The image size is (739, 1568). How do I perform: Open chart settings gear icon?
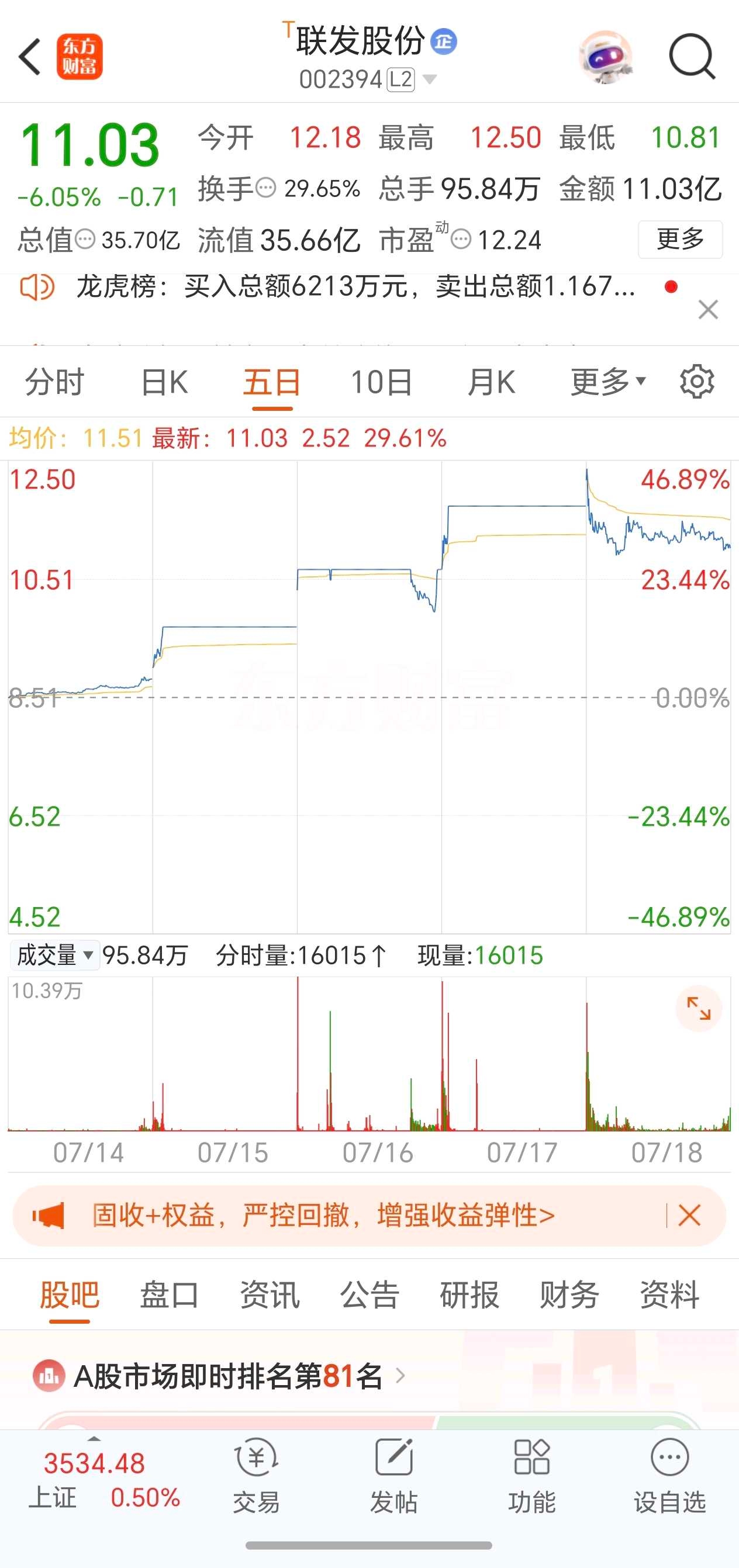[x=697, y=382]
